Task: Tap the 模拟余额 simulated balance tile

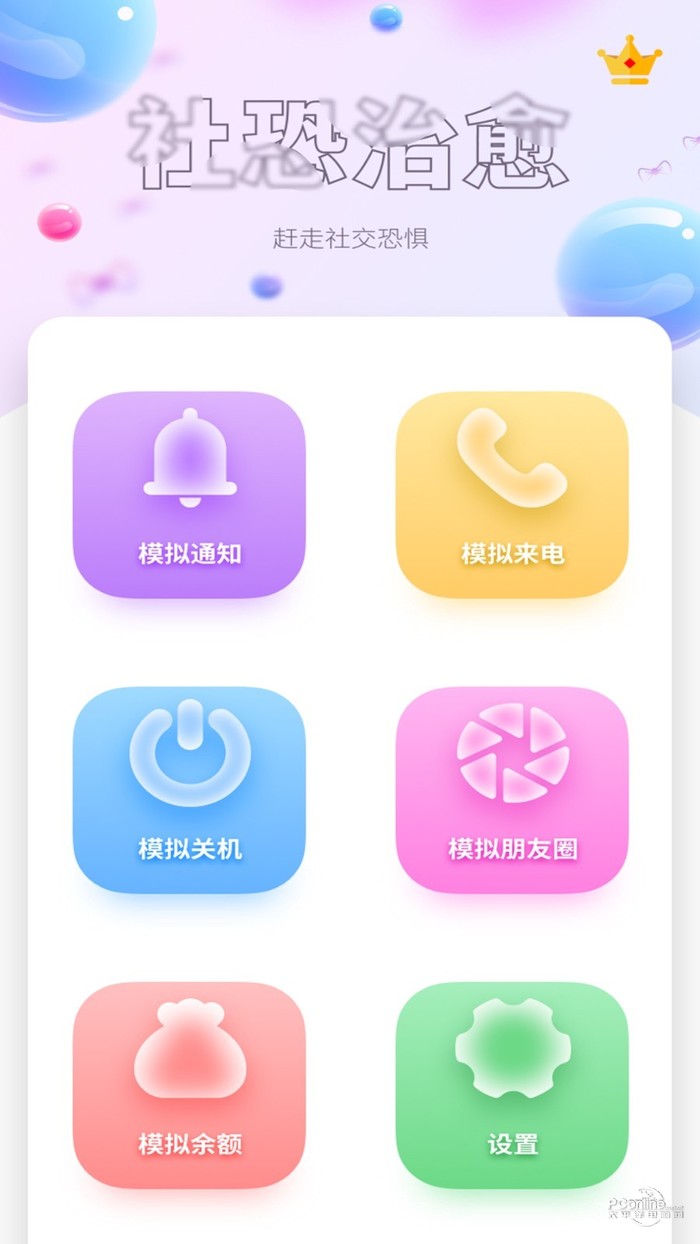Action: coord(189,1084)
